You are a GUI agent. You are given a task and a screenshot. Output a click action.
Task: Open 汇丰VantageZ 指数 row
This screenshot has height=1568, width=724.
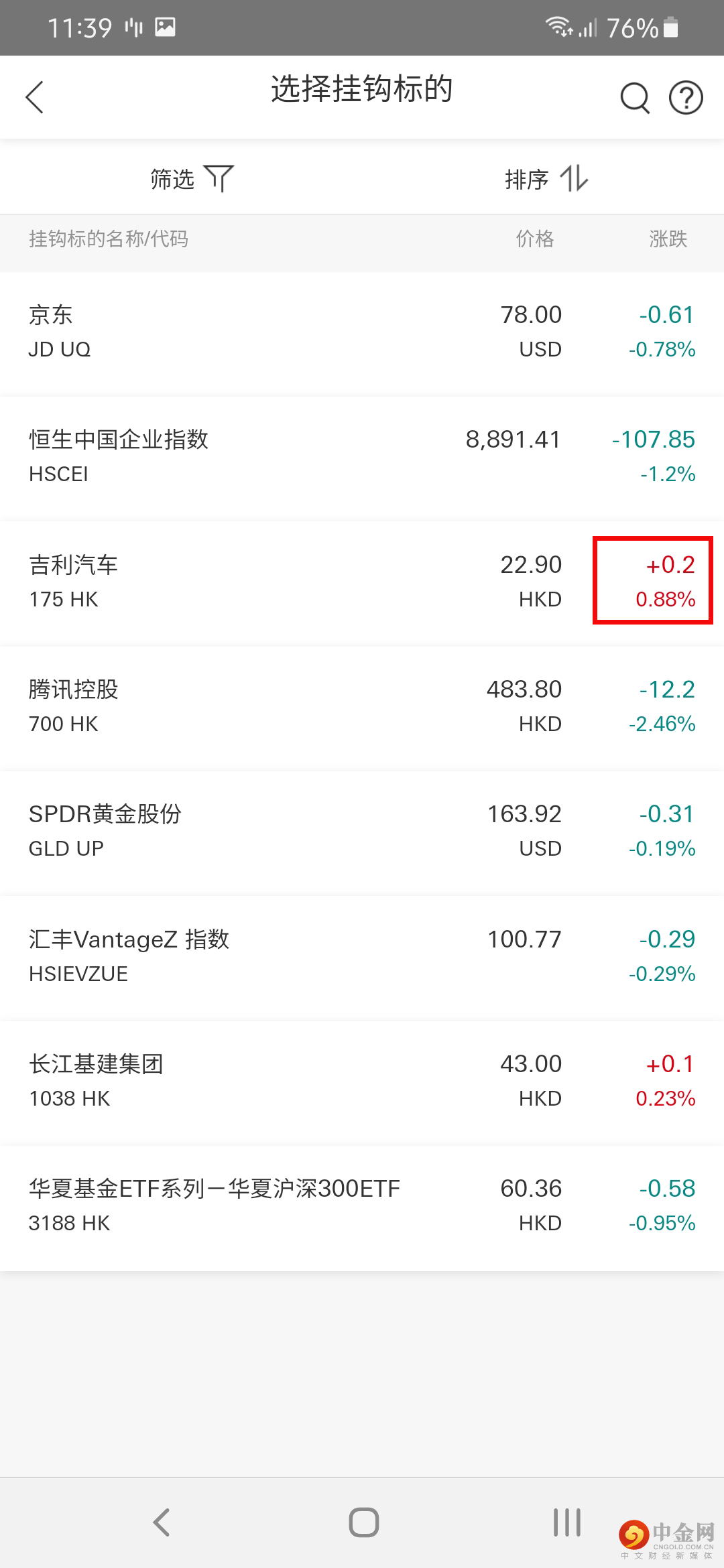tap(362, 956)
